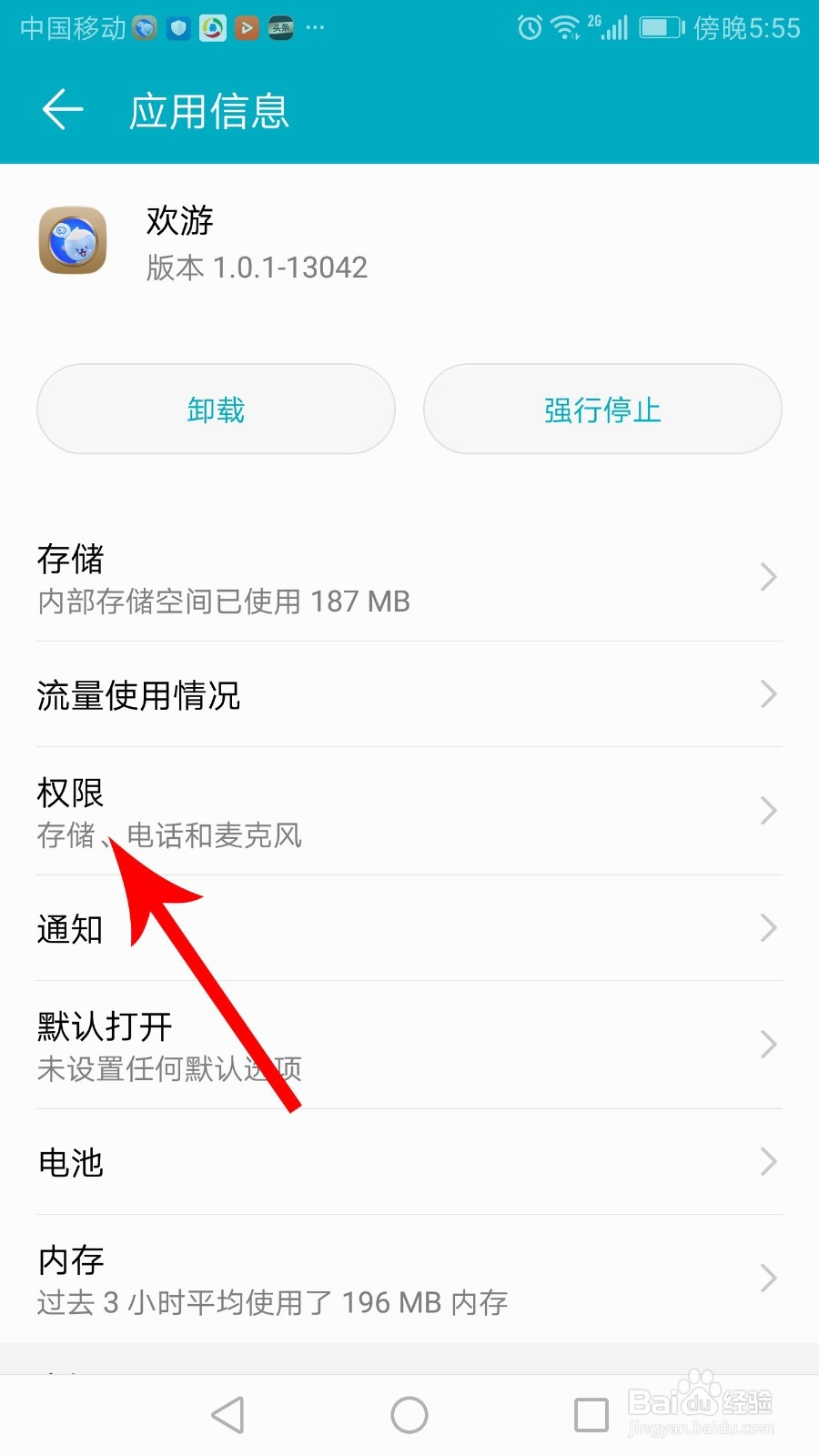Expand the 存储 storage details row
The width and height of the screenshot is (819, 1456).
tap(409, 578)
